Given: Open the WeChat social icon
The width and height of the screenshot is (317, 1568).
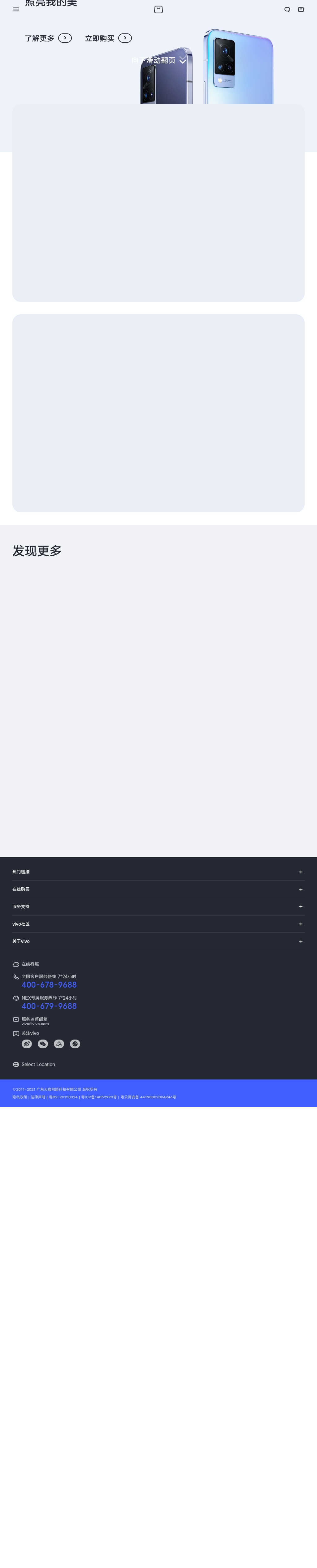Looking at the screenshot, I should (x=43, y=1043).
